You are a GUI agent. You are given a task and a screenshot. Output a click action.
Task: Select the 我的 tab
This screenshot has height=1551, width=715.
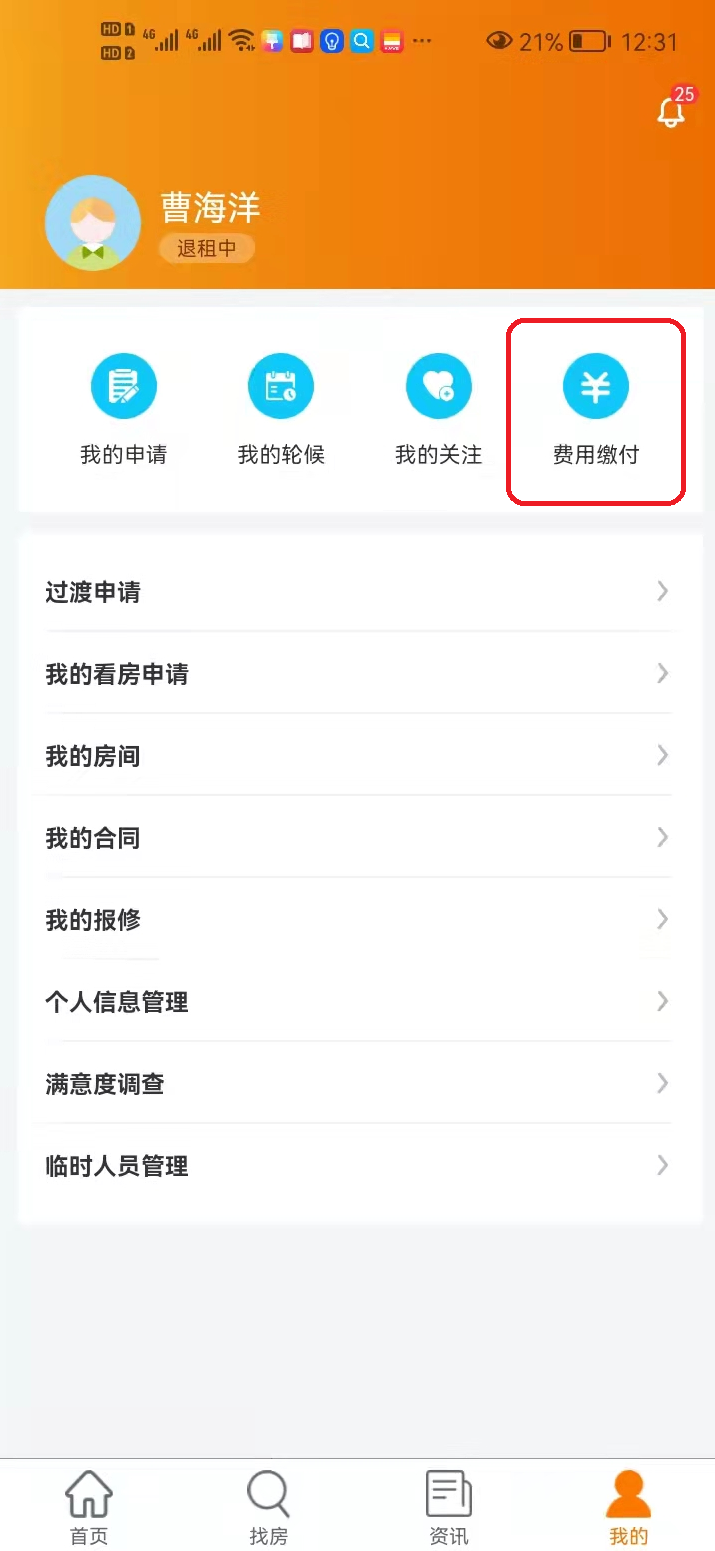point(628,1508)
